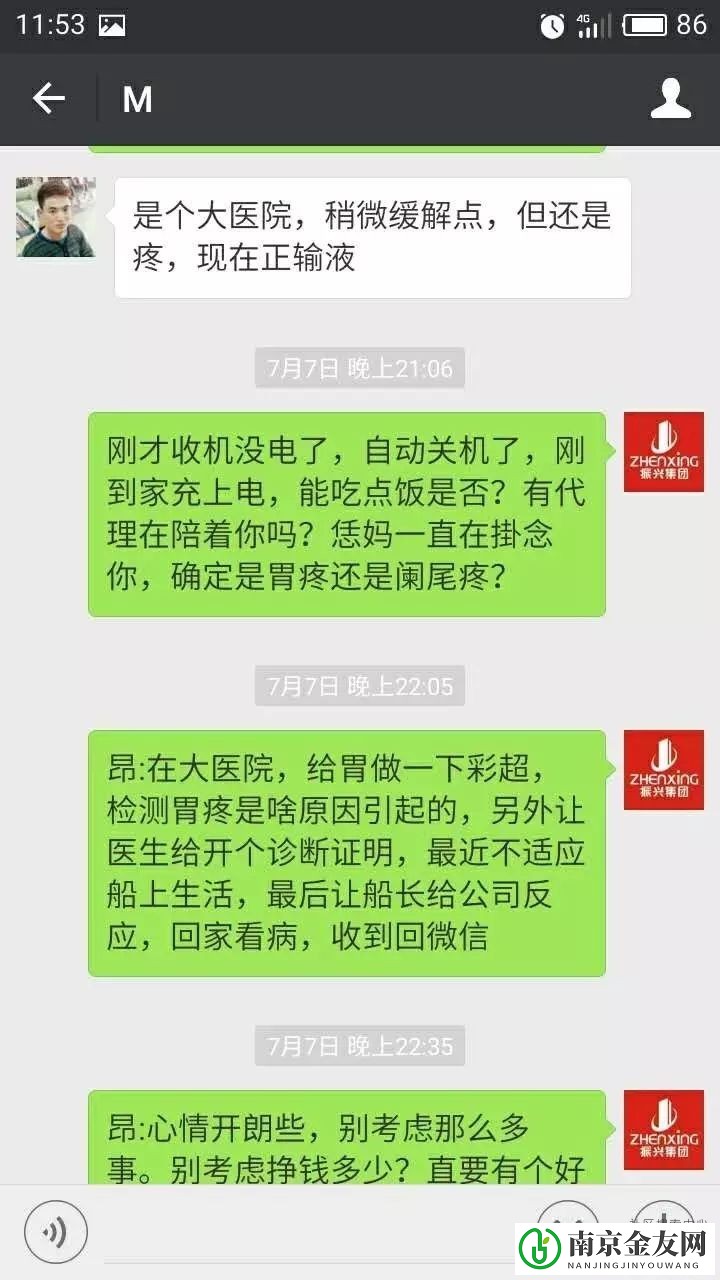Switch to voice message input
Image resolution: width=720 pixels, height=1280 pixels.
pyautogui.click(x=56, y=1231)
